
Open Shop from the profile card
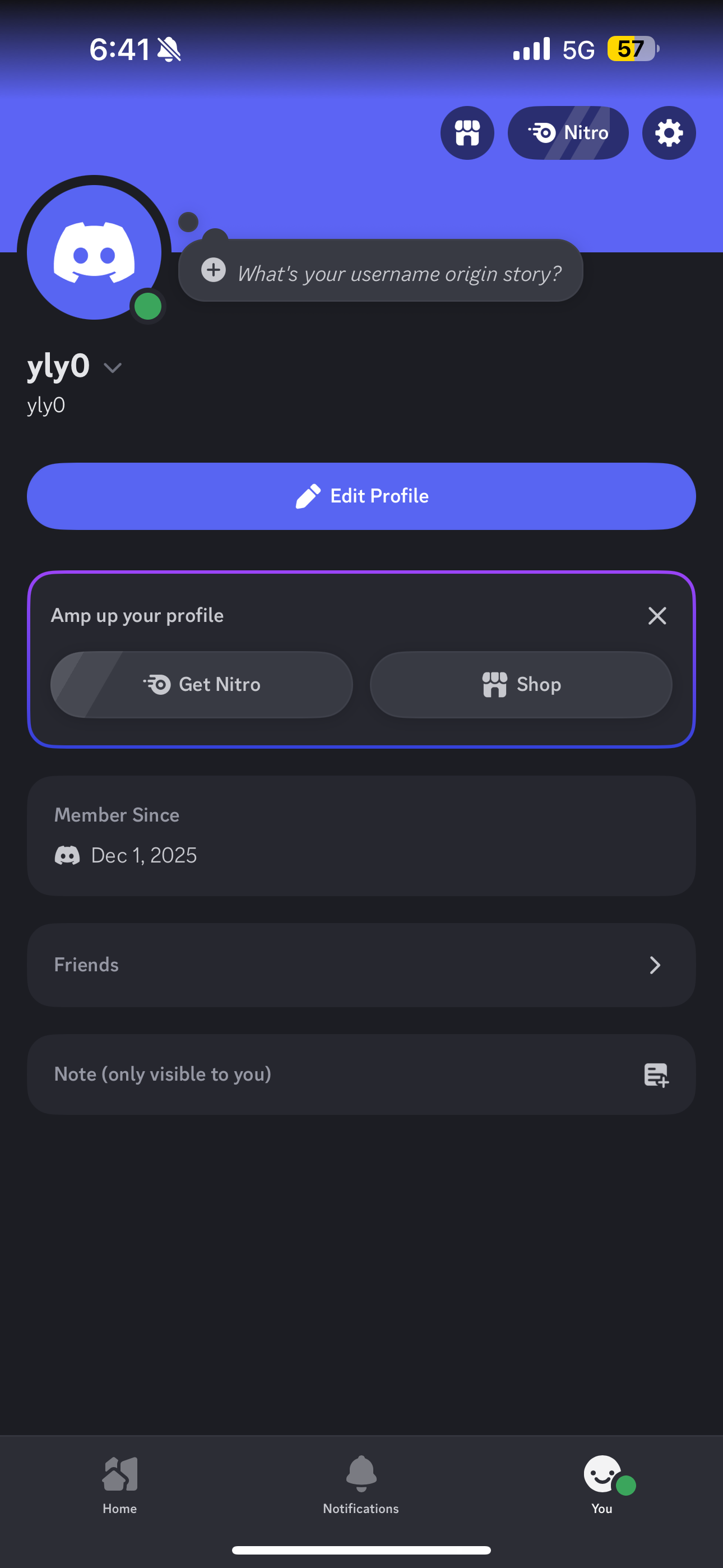(x=521, y=684)
